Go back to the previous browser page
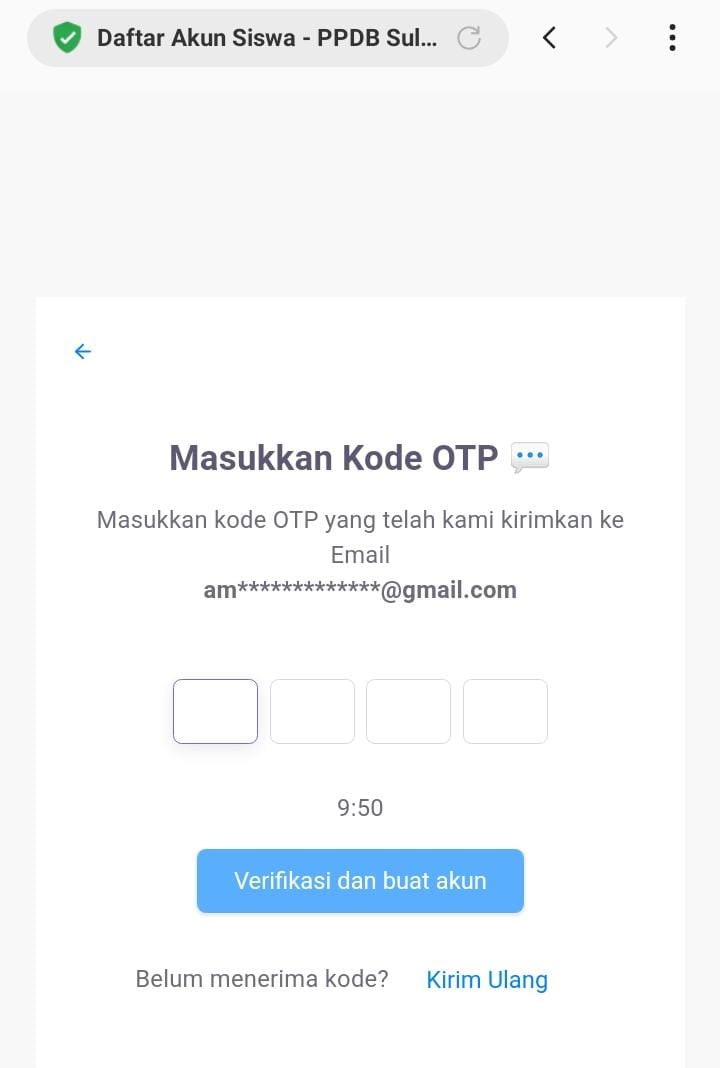 point(549,38)
